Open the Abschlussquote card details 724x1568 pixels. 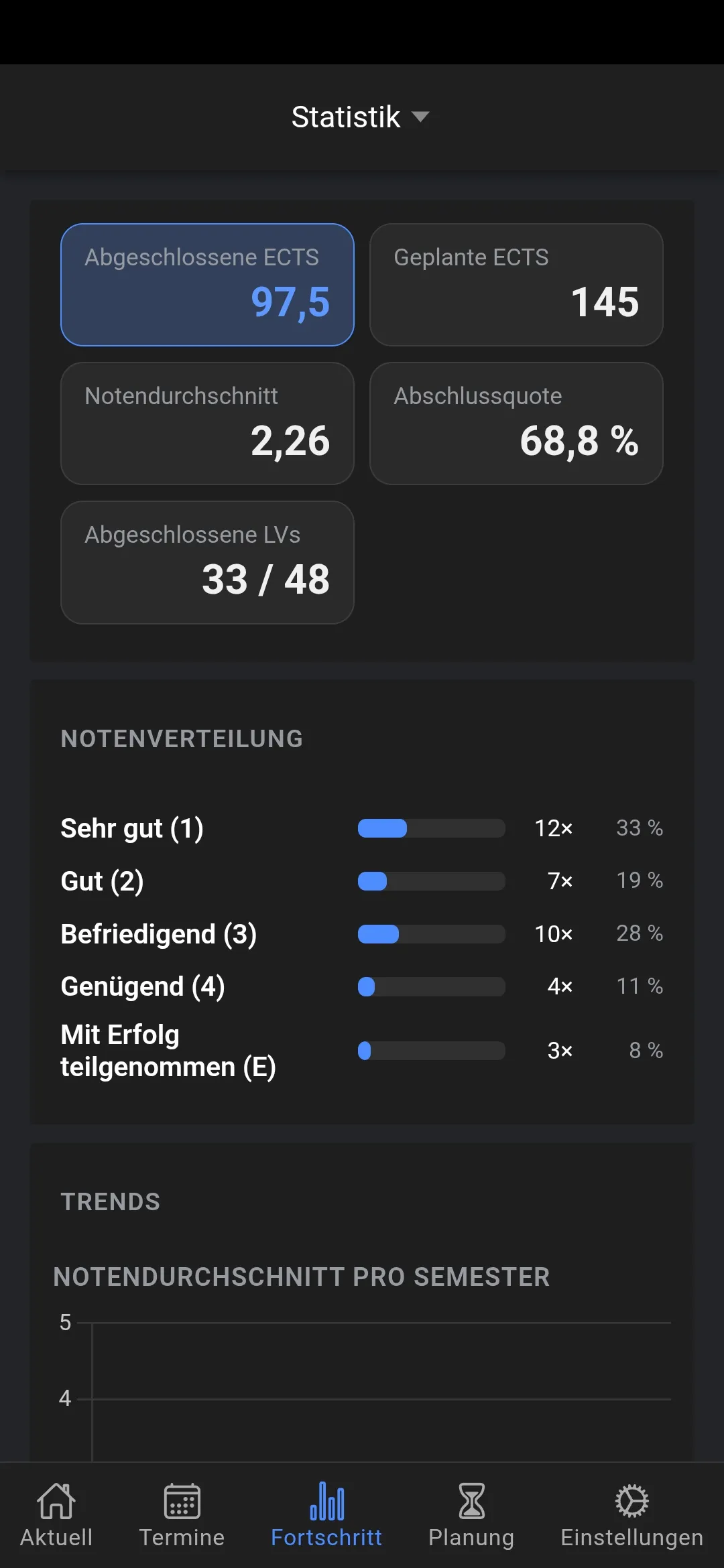click(516, 423)
